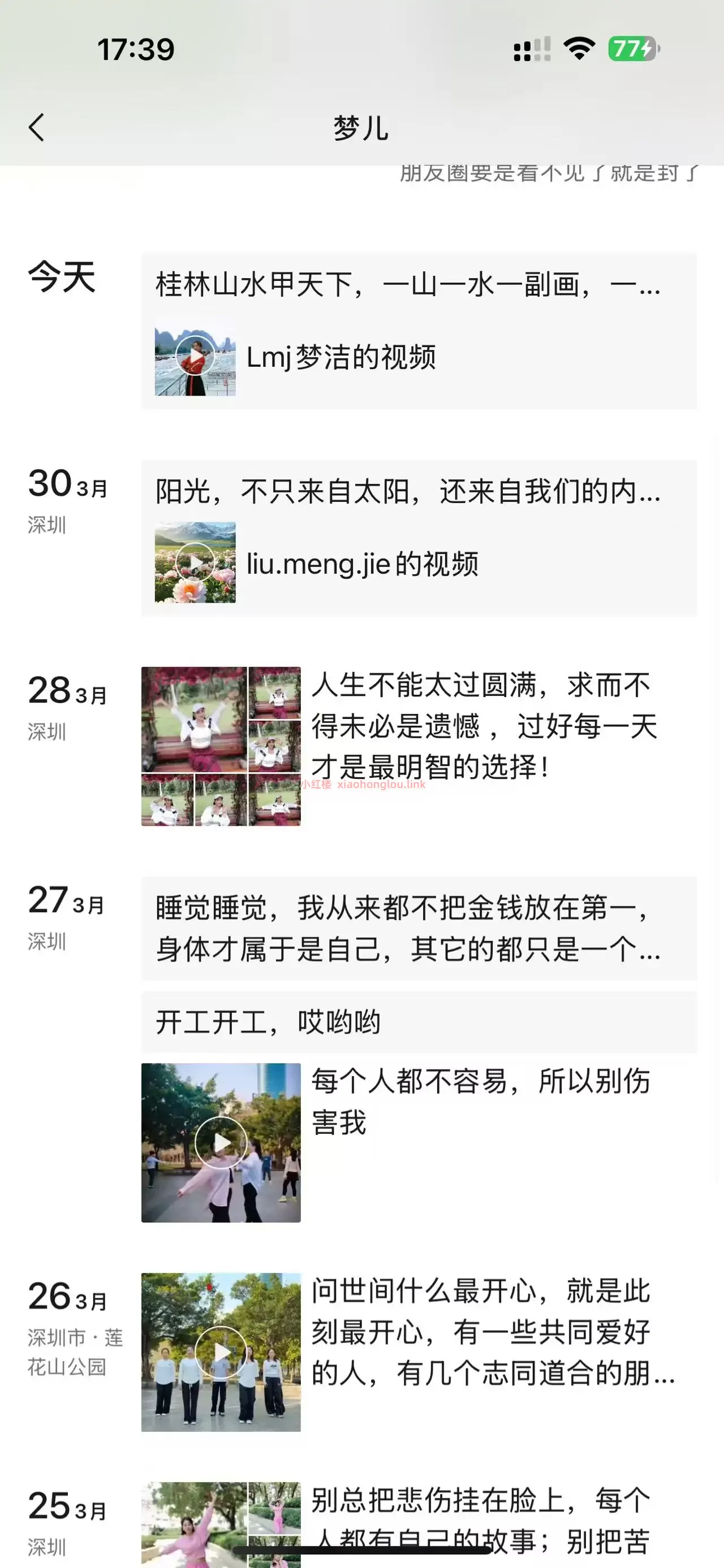724x1568 pixels.
Task: Open the March 28 photo collage post
Action: (x=221, y=746)
